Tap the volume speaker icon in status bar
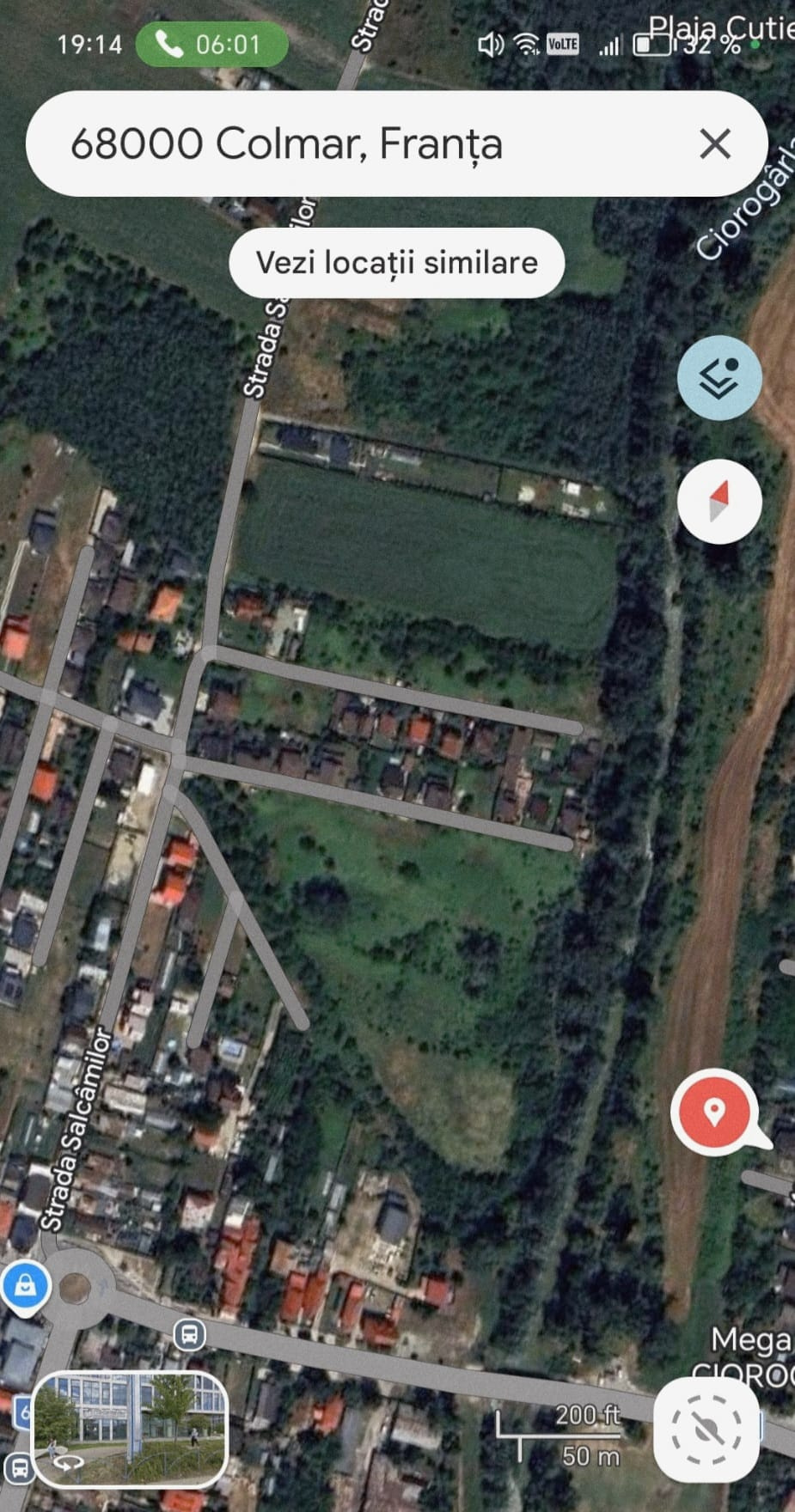This screenshot has width=795, height=1512. (492, 45)
